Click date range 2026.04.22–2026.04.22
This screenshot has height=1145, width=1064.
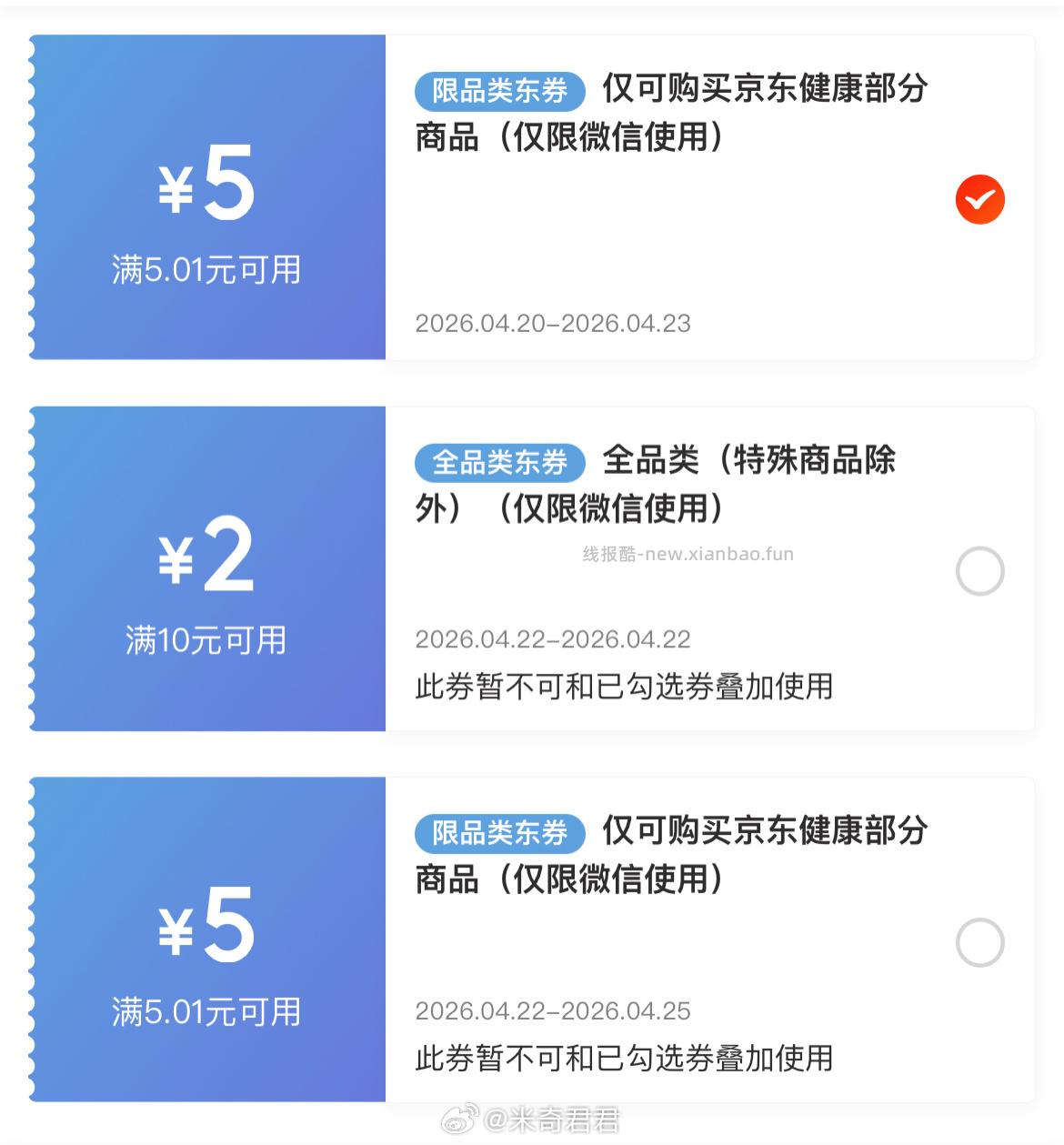tap(553, 639)
